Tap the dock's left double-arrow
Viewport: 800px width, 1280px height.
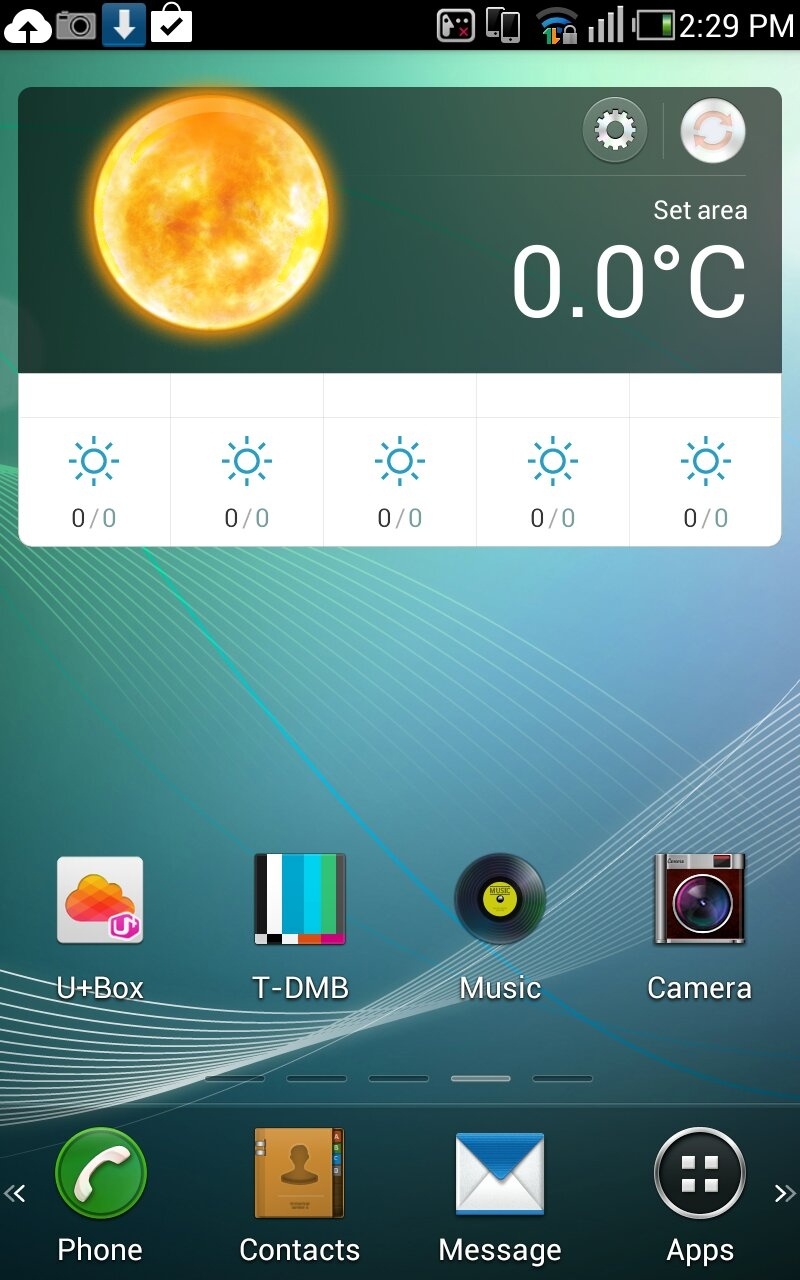[x=15, y=1192]
